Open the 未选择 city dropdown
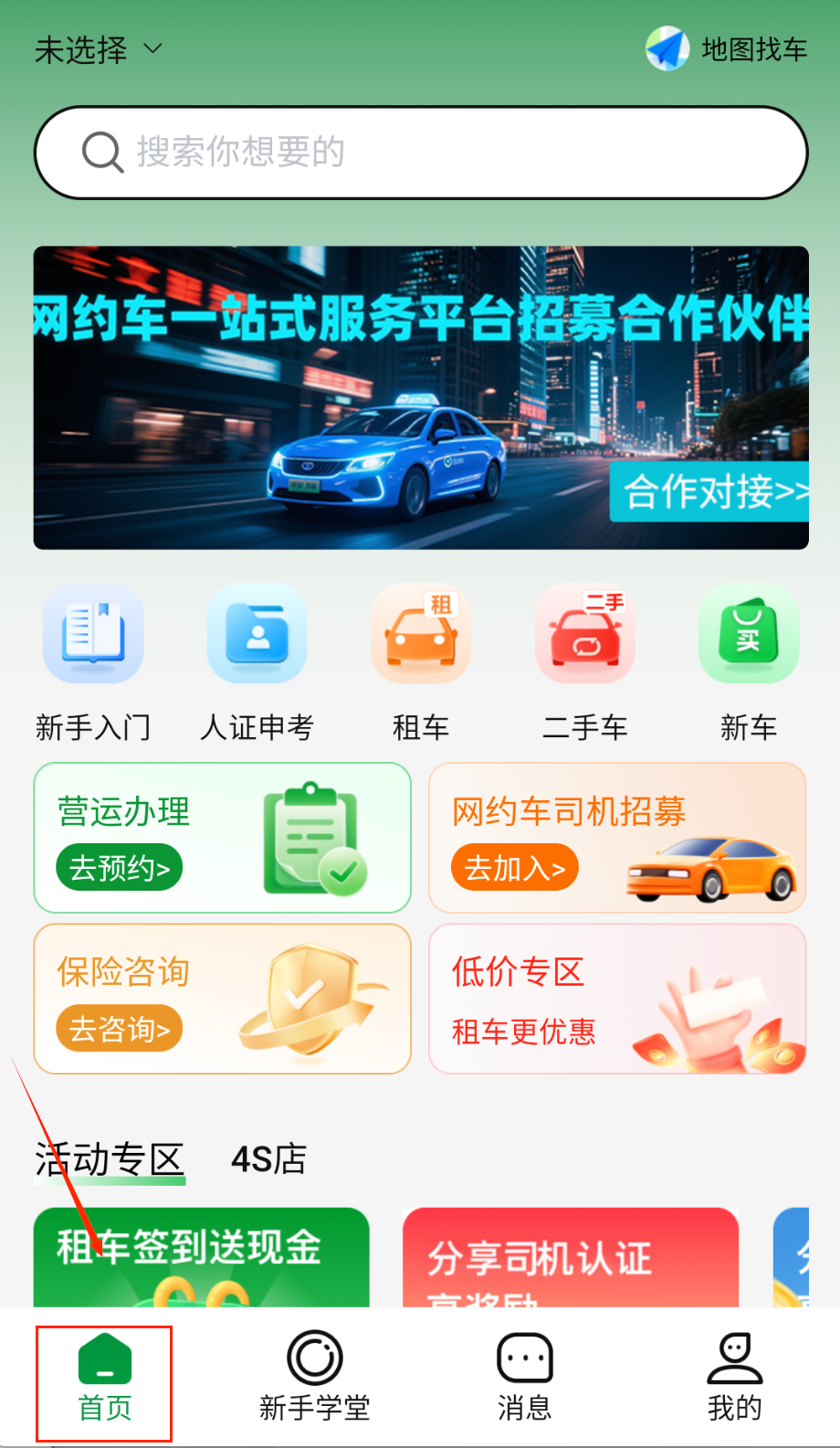This screenshot has width=840, height=1448. [x=98, y=49]
